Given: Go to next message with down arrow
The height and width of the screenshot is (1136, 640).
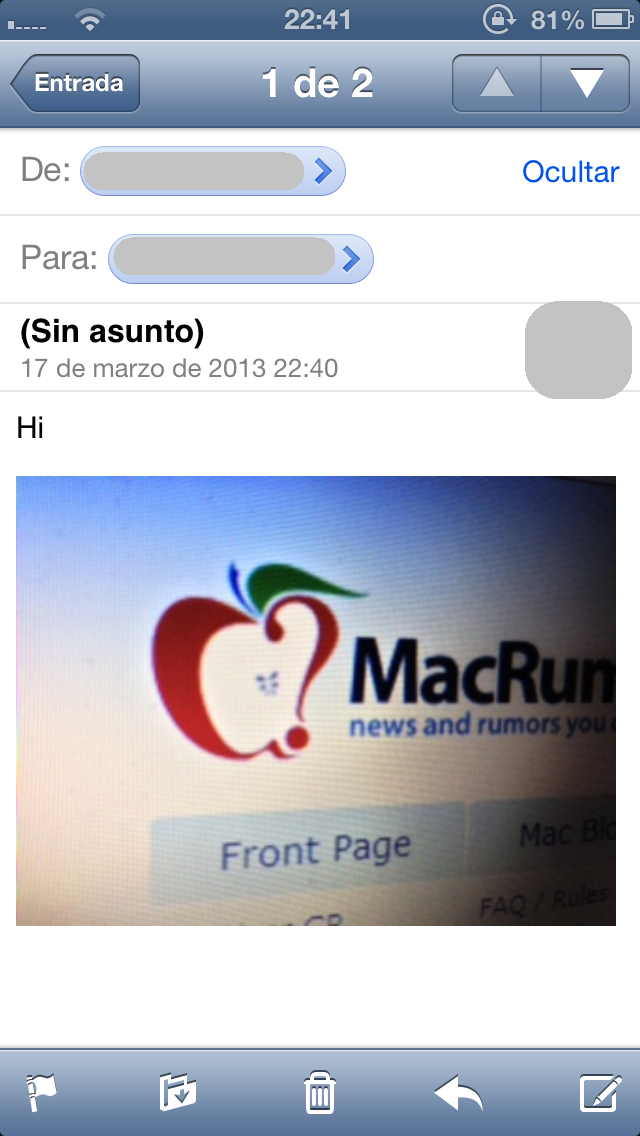Looking at the screenshot, I should pyautogui.click(x=586, y=83).
